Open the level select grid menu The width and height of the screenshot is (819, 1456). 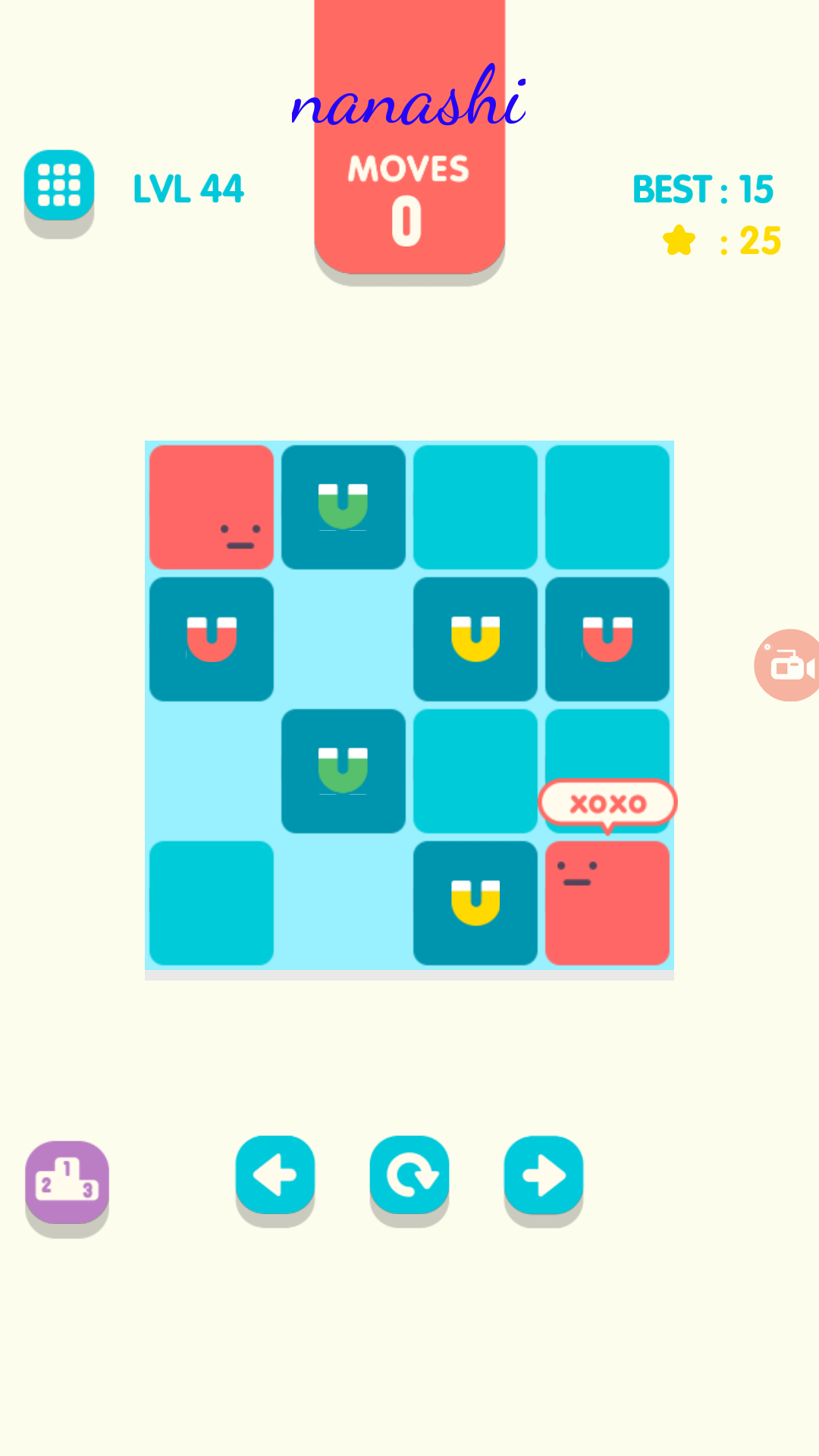click(x=59, y=186)
